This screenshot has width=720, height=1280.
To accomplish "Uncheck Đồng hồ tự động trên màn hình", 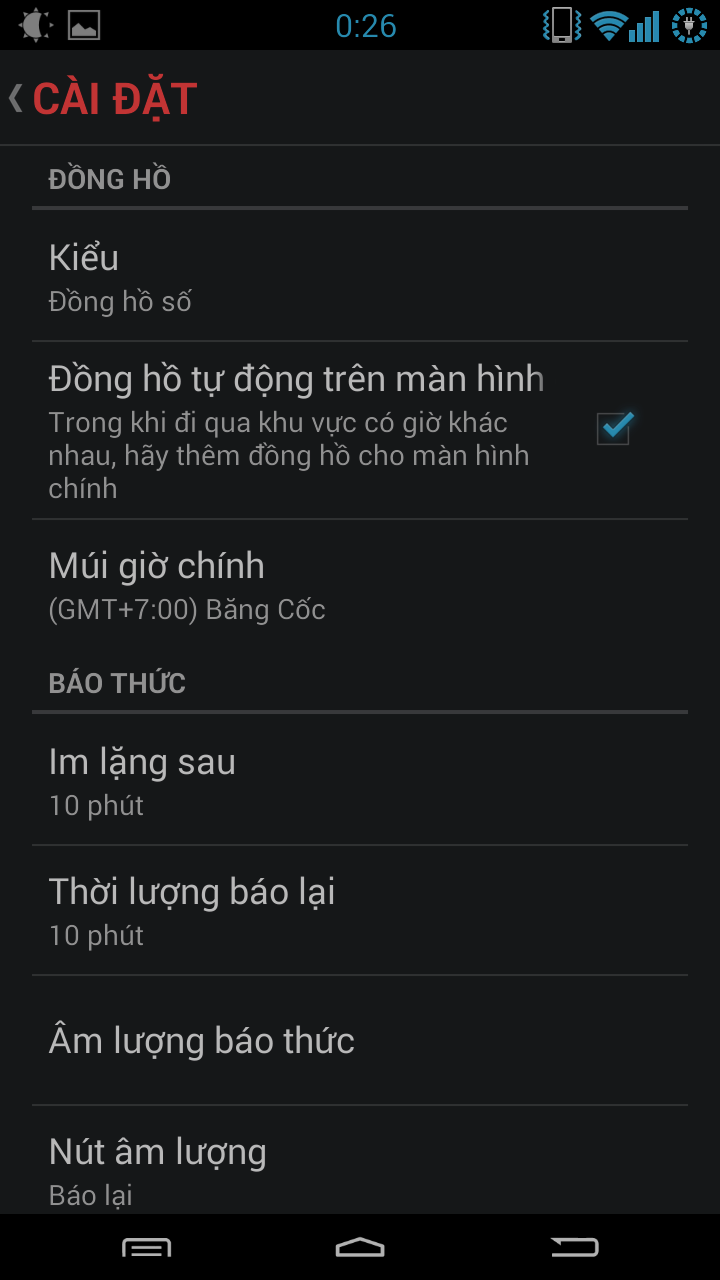I will point(613,428).
